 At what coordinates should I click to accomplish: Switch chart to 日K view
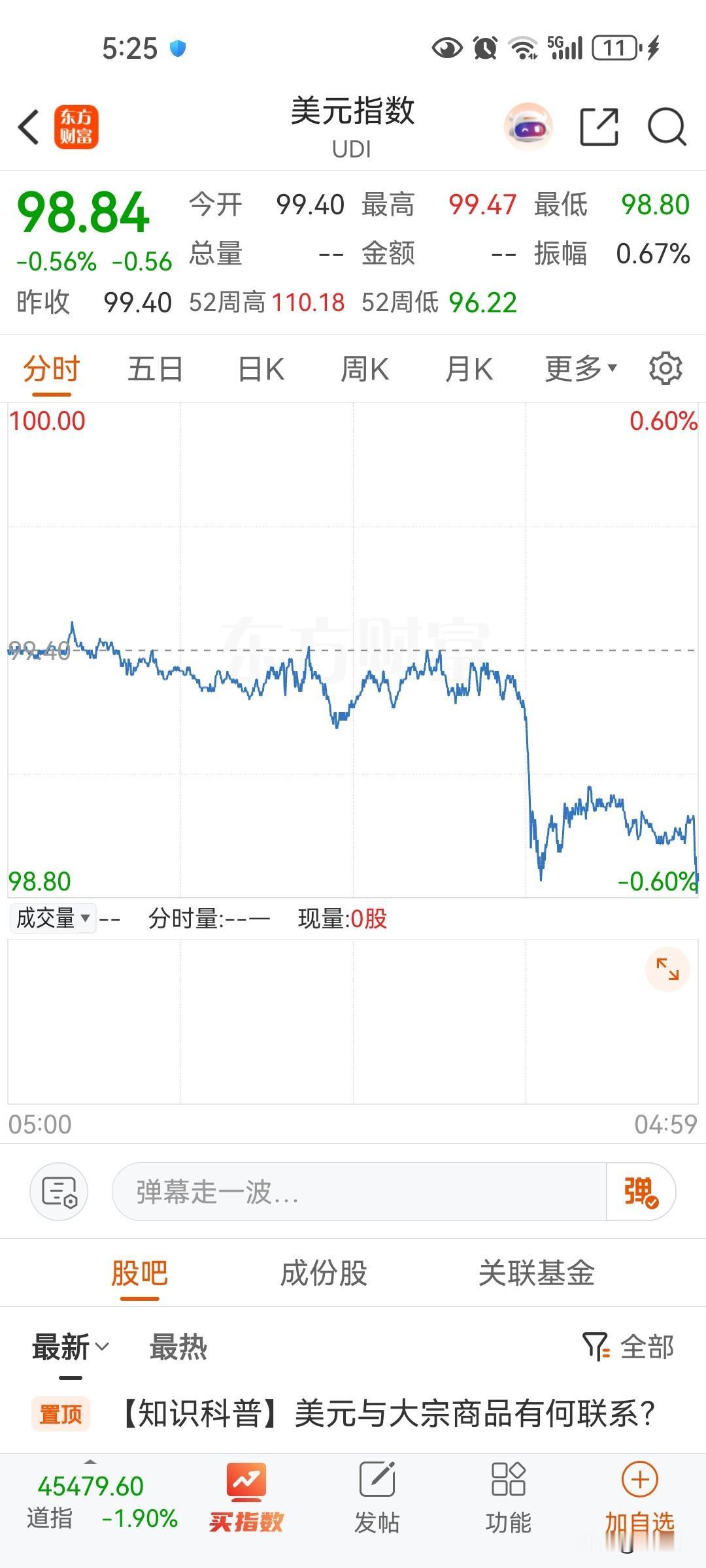click(261, 369)
